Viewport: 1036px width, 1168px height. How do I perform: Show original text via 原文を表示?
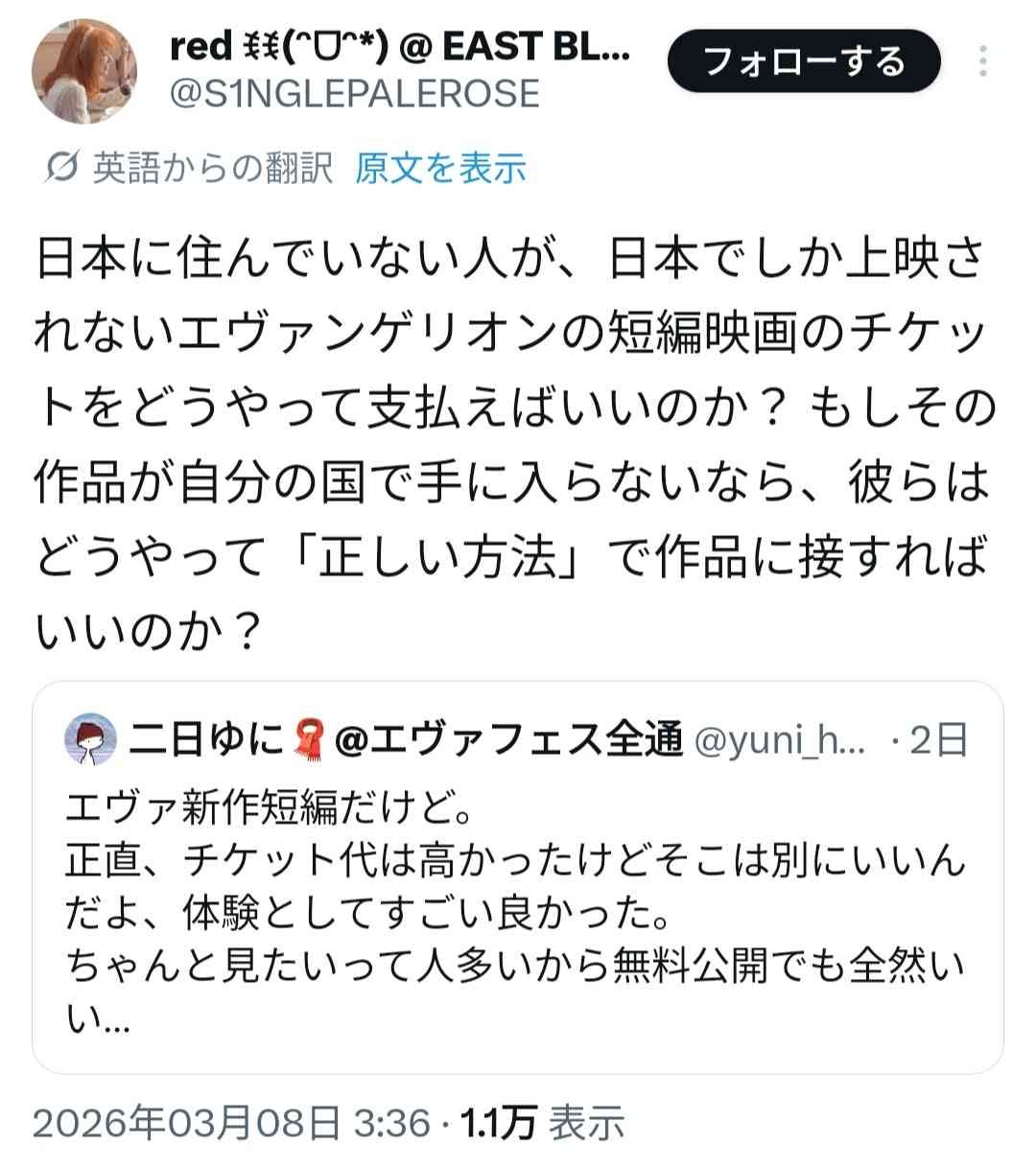[x=440, y=169]
